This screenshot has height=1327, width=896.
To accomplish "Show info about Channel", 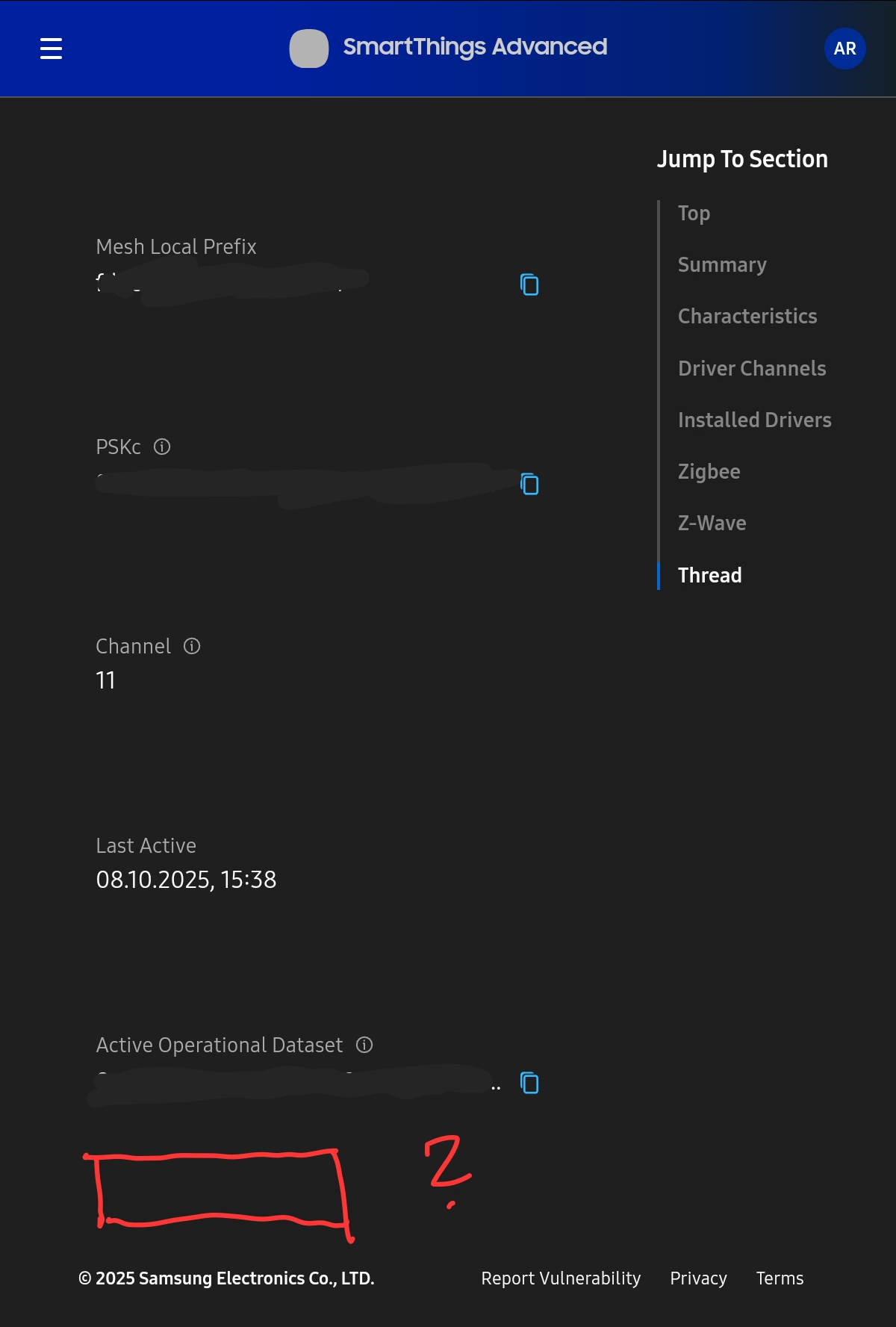I will 192,646.
